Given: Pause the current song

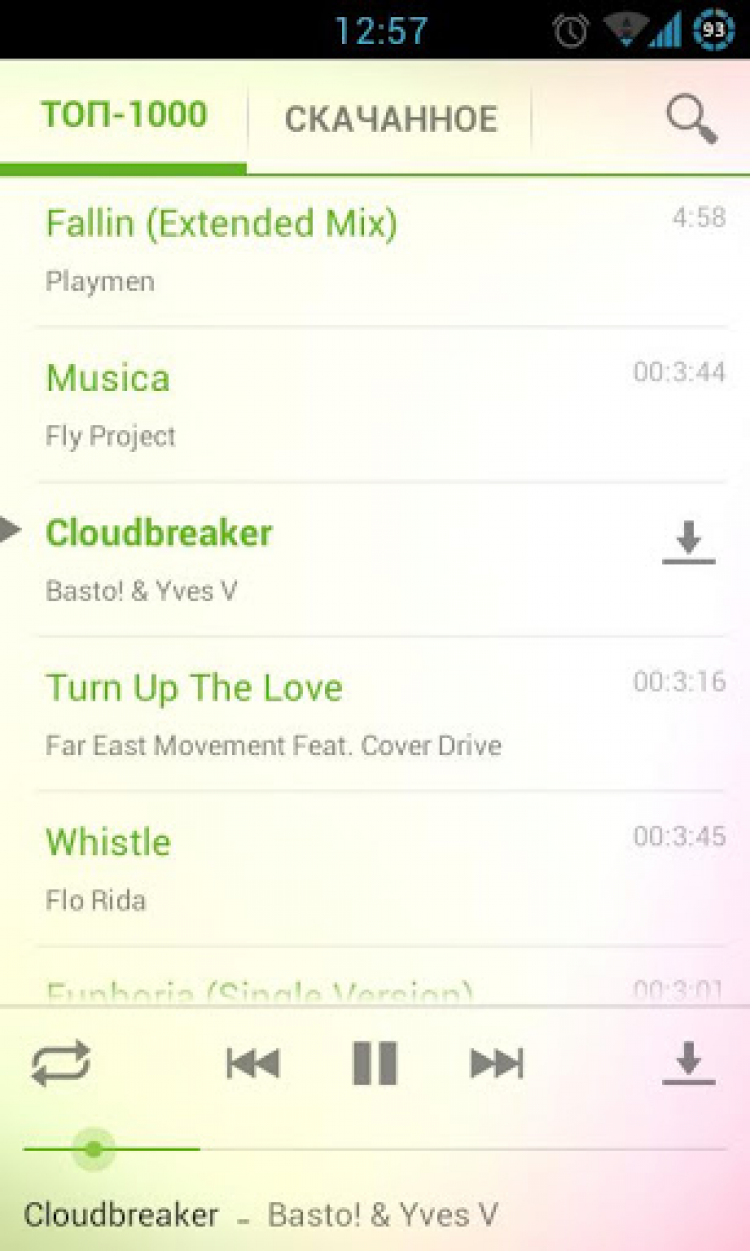Looking at the screenshot, I should click(x=375, y=1063).
